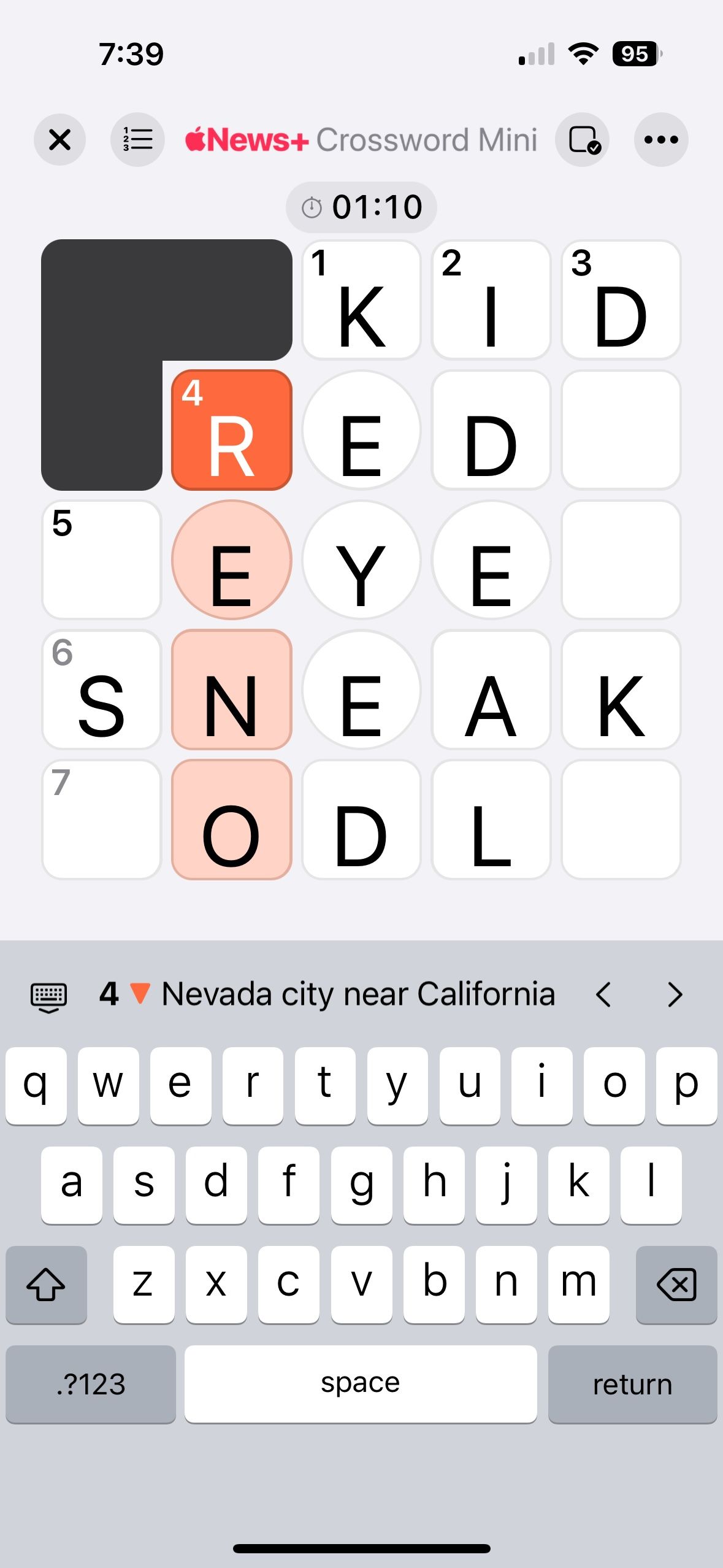This screenshot has width=723, height=1568.
Task: Switch to the .?123 symbols keyboard
Action: (91, 1383)
